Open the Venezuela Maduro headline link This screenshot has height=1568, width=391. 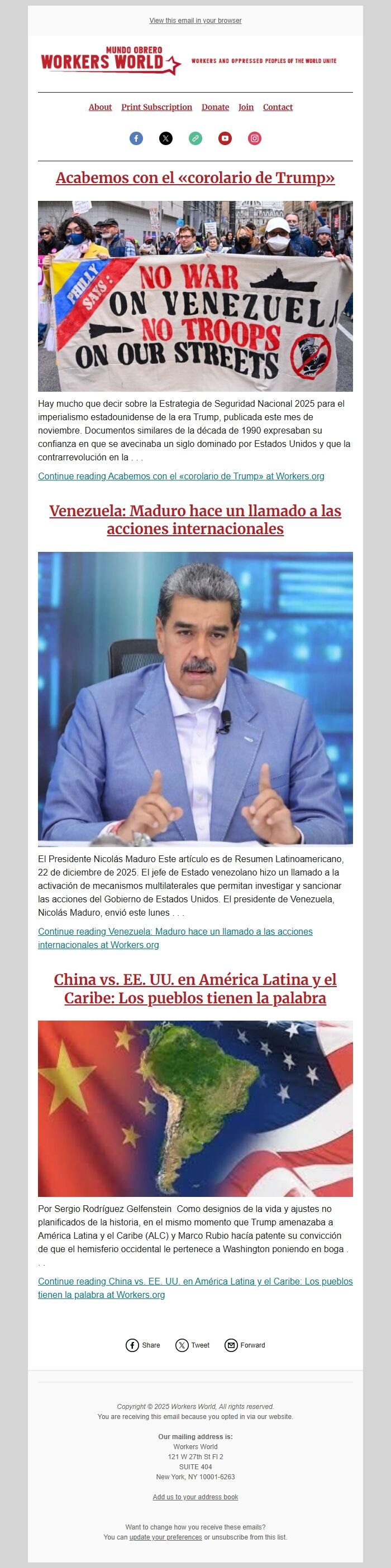pyautogui.click(x=195, y=519)
